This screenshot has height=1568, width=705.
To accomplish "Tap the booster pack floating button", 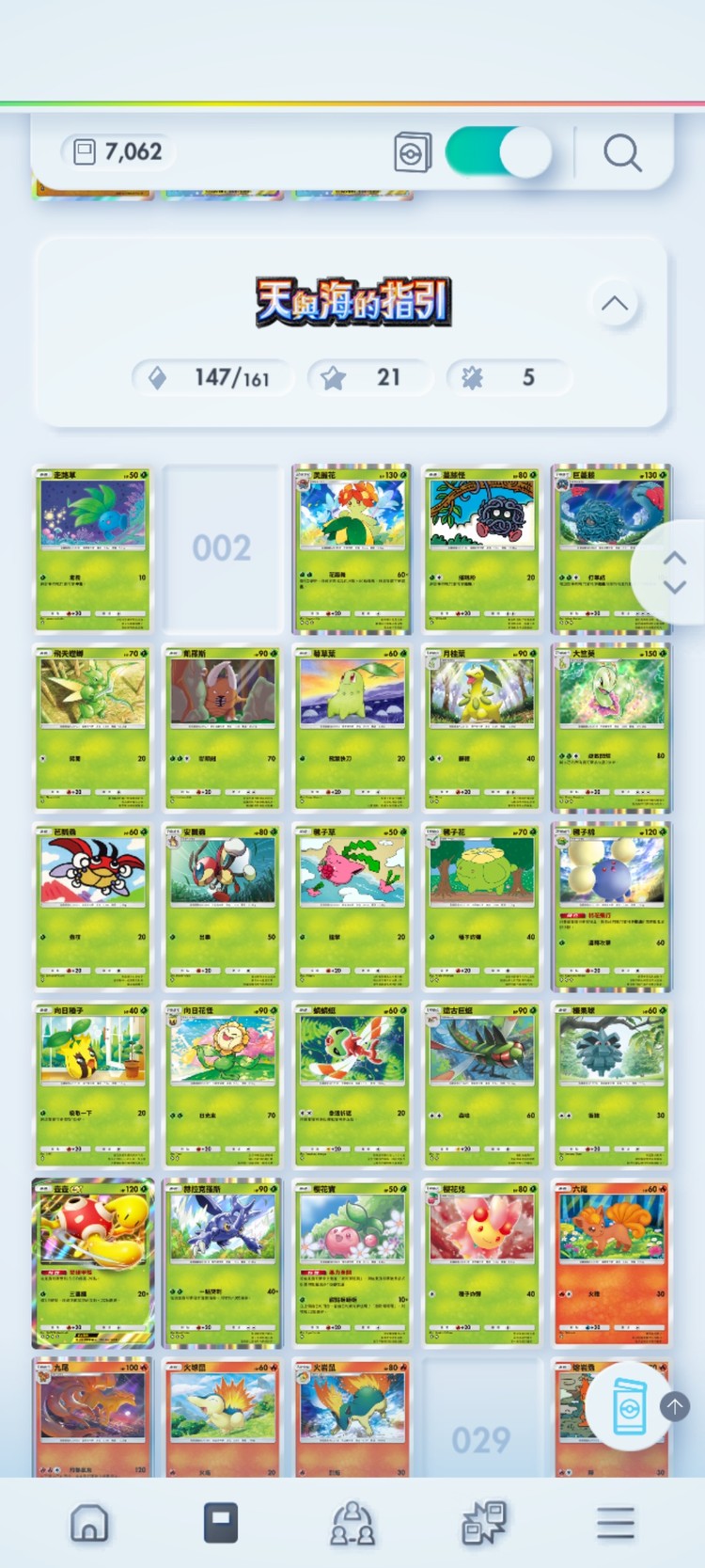I will click(630, 1408).
